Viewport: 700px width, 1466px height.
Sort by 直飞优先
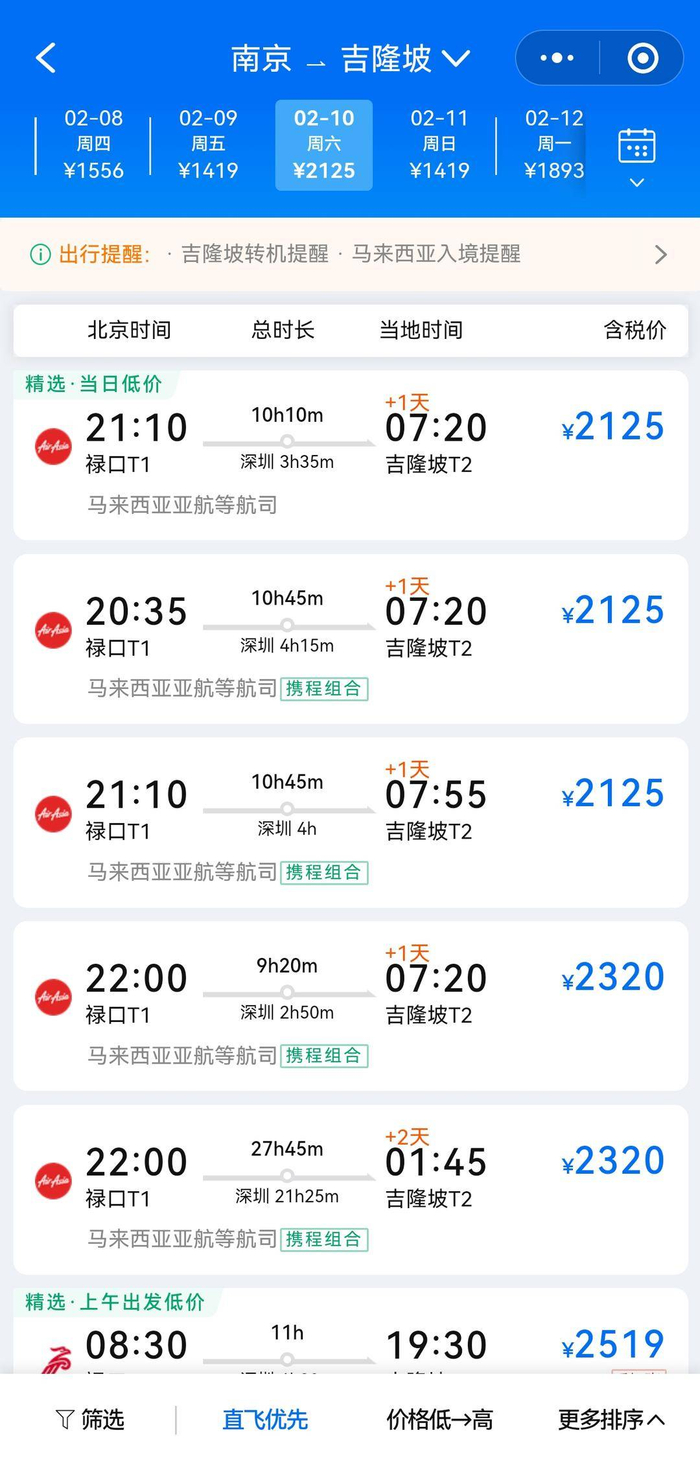pos(265,1419)
